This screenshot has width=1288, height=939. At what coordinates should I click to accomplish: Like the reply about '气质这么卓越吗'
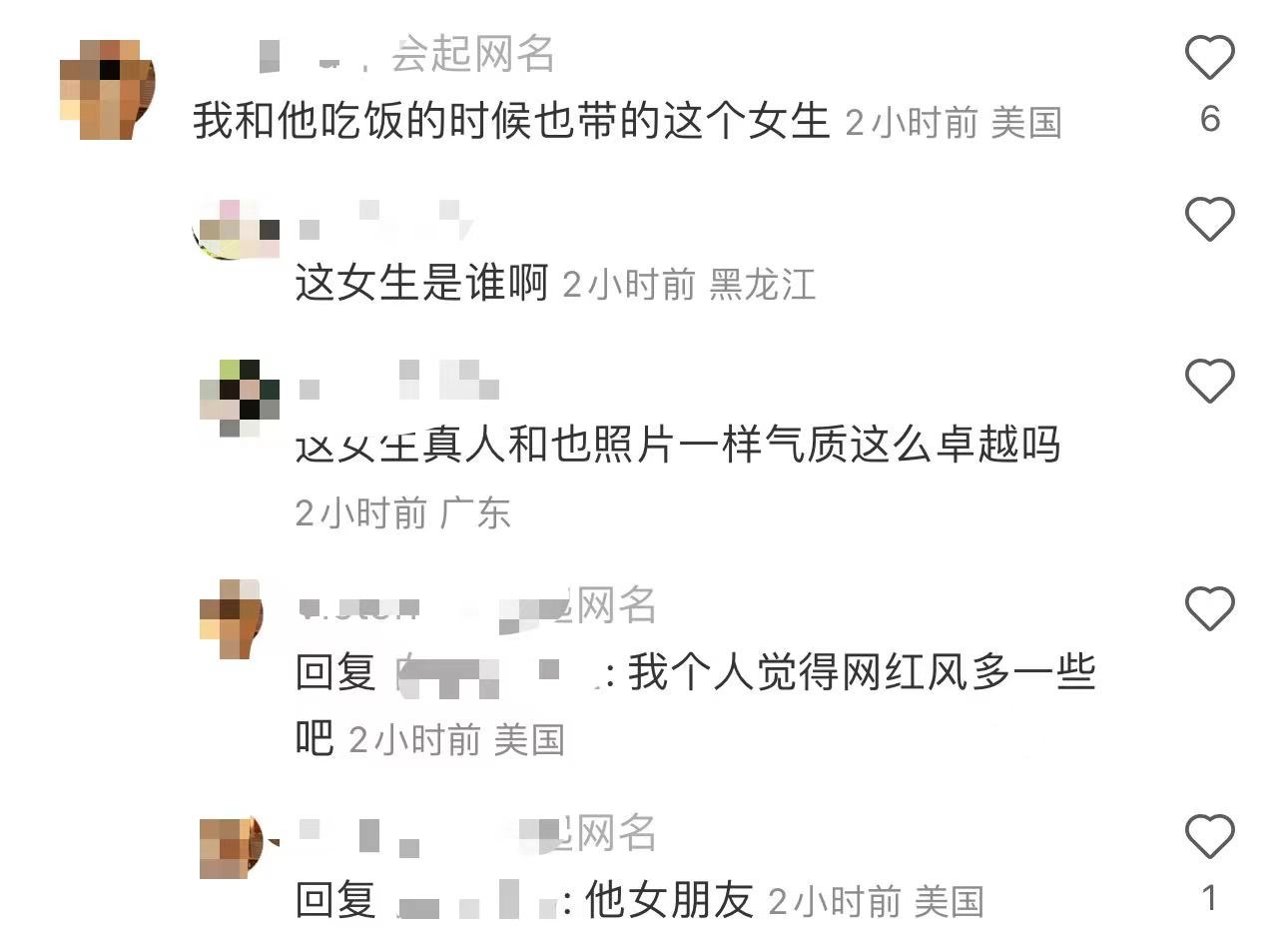pos(1209,381)
